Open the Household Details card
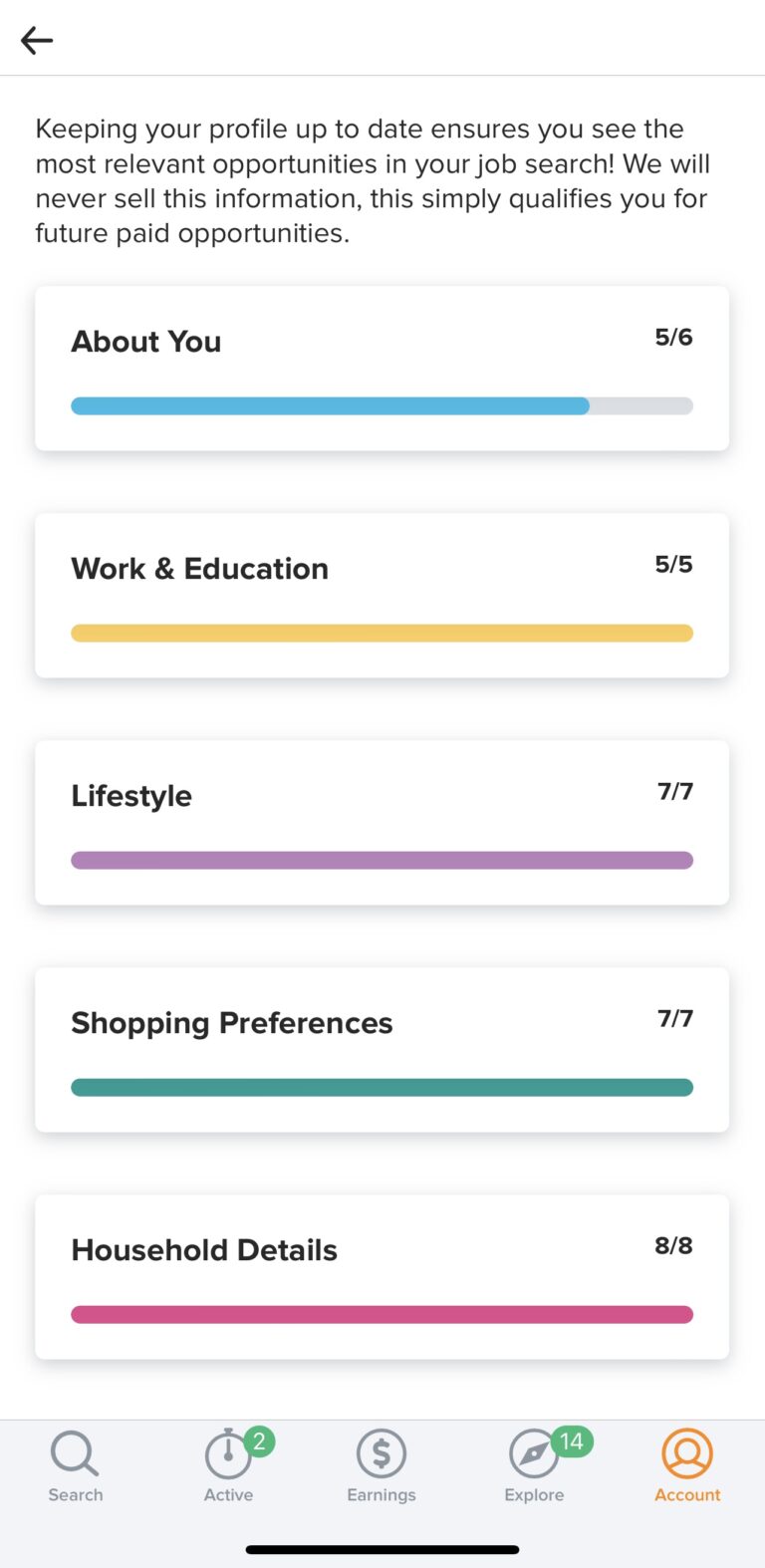This screenshot has width=765, height=1568. tap(382, 1276)
